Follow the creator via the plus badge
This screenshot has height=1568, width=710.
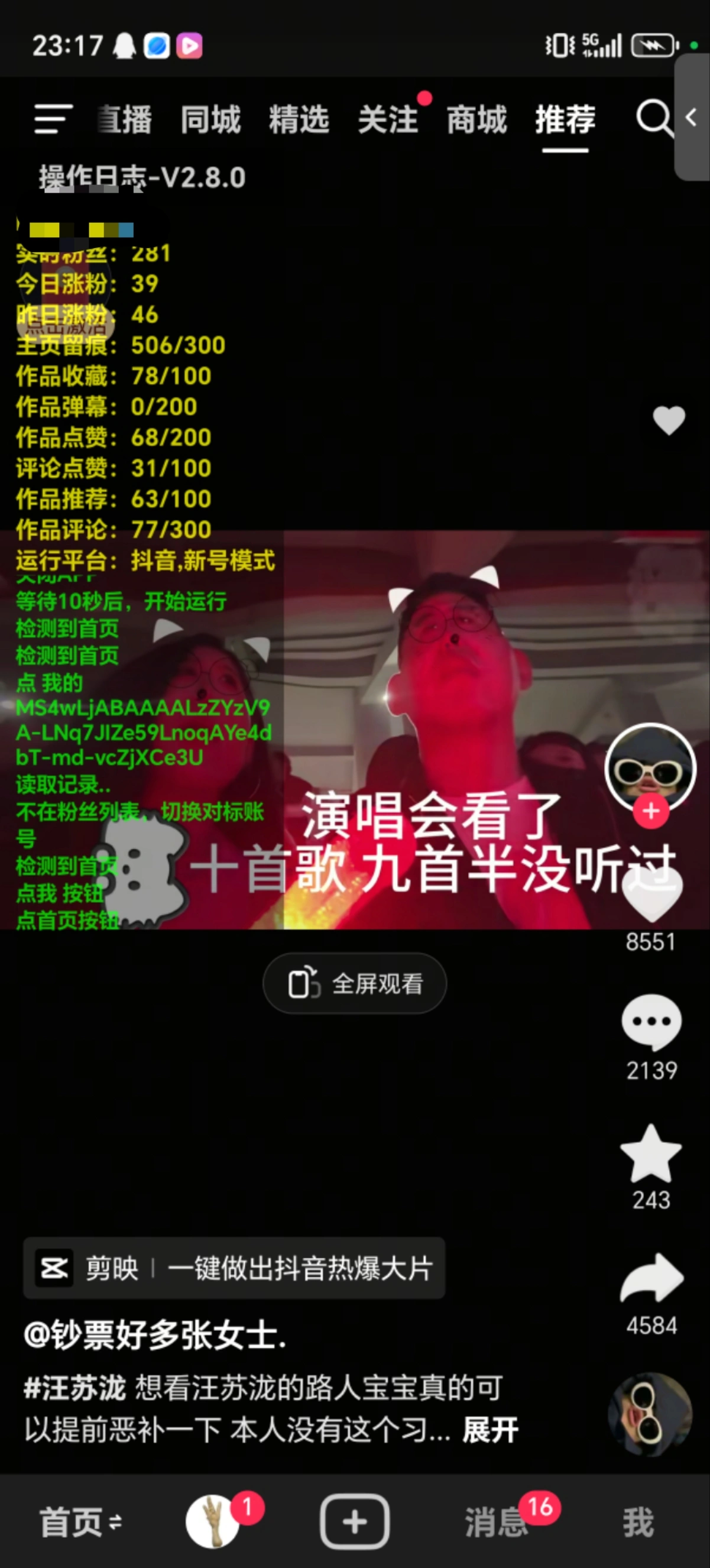[x=650, y=811]
